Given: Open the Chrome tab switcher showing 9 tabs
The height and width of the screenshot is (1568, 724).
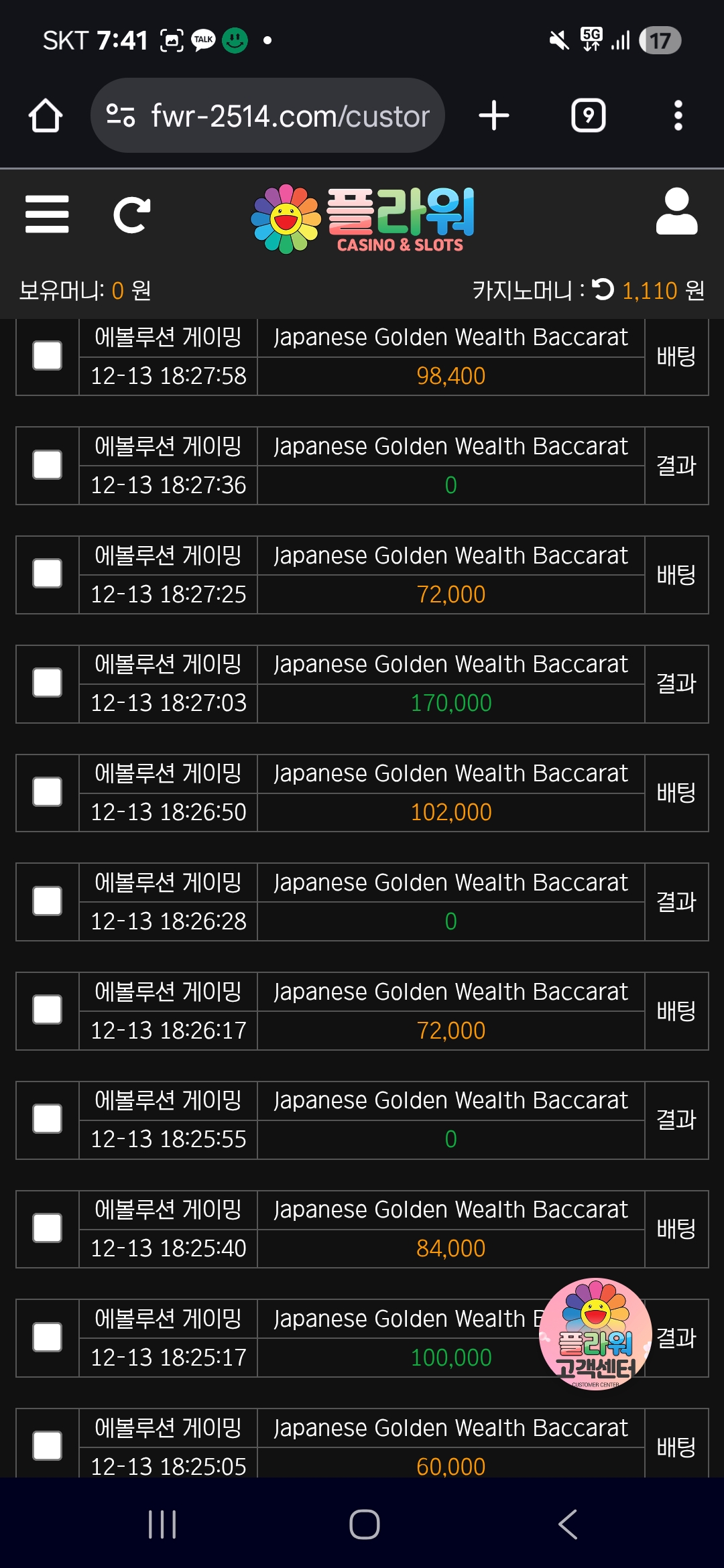Looking at the screenshot, I should [x=586, y=114].
